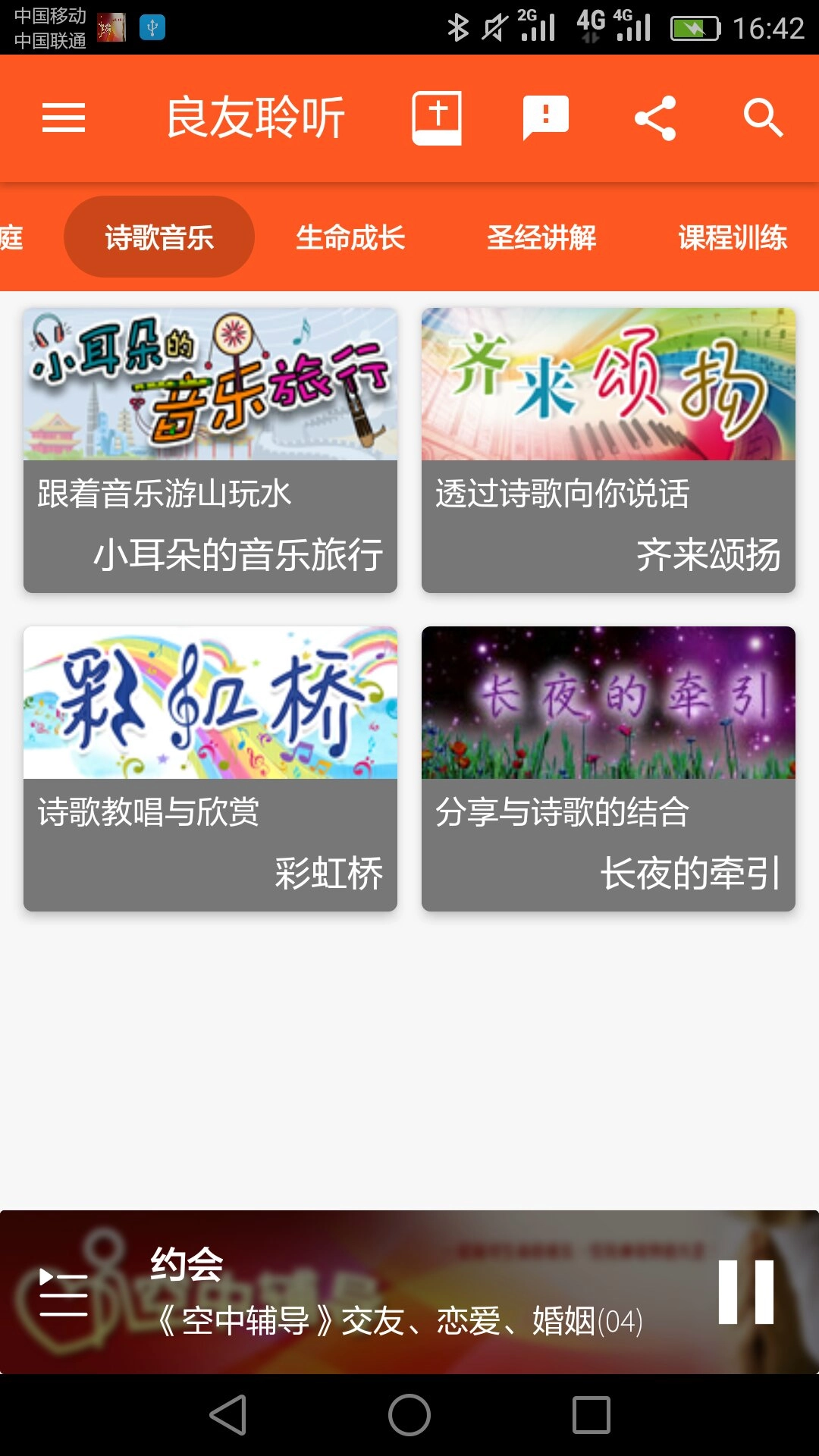
Task: Open the feedback message icon
Action: click(544, 118)
